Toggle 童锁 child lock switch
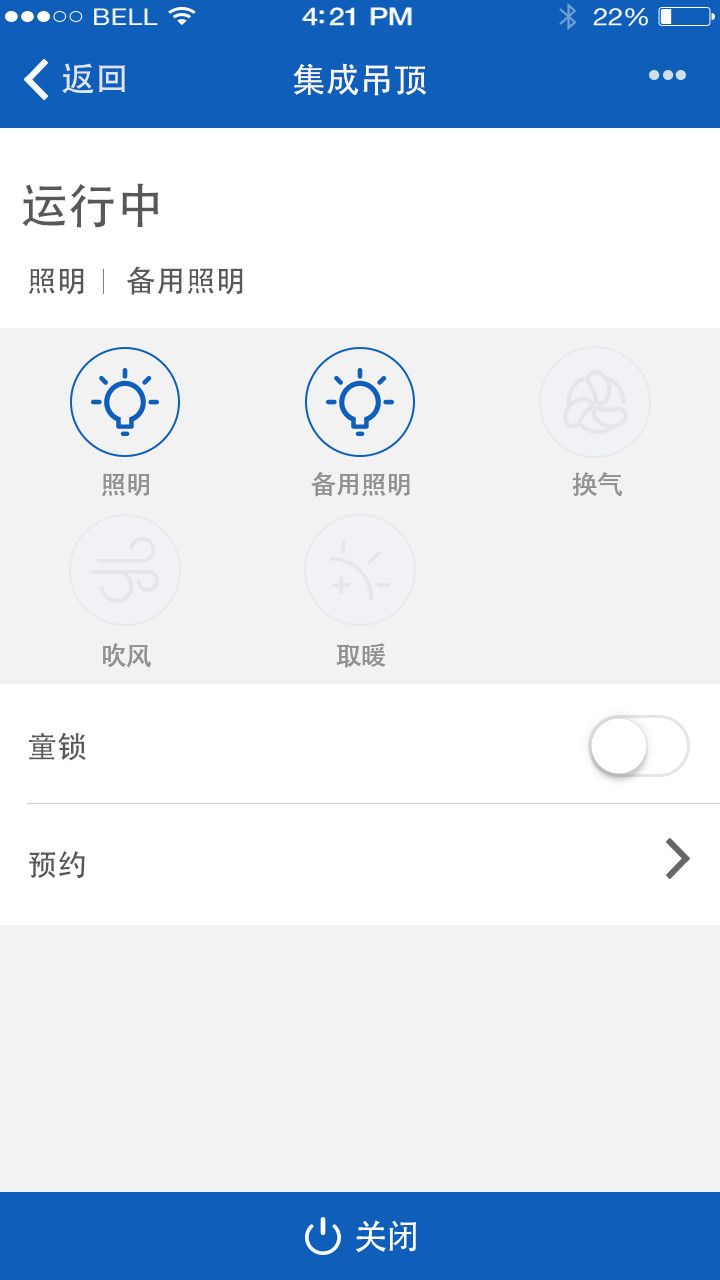Viewport: 720px width, 1280px height. [x=639, y=746]
